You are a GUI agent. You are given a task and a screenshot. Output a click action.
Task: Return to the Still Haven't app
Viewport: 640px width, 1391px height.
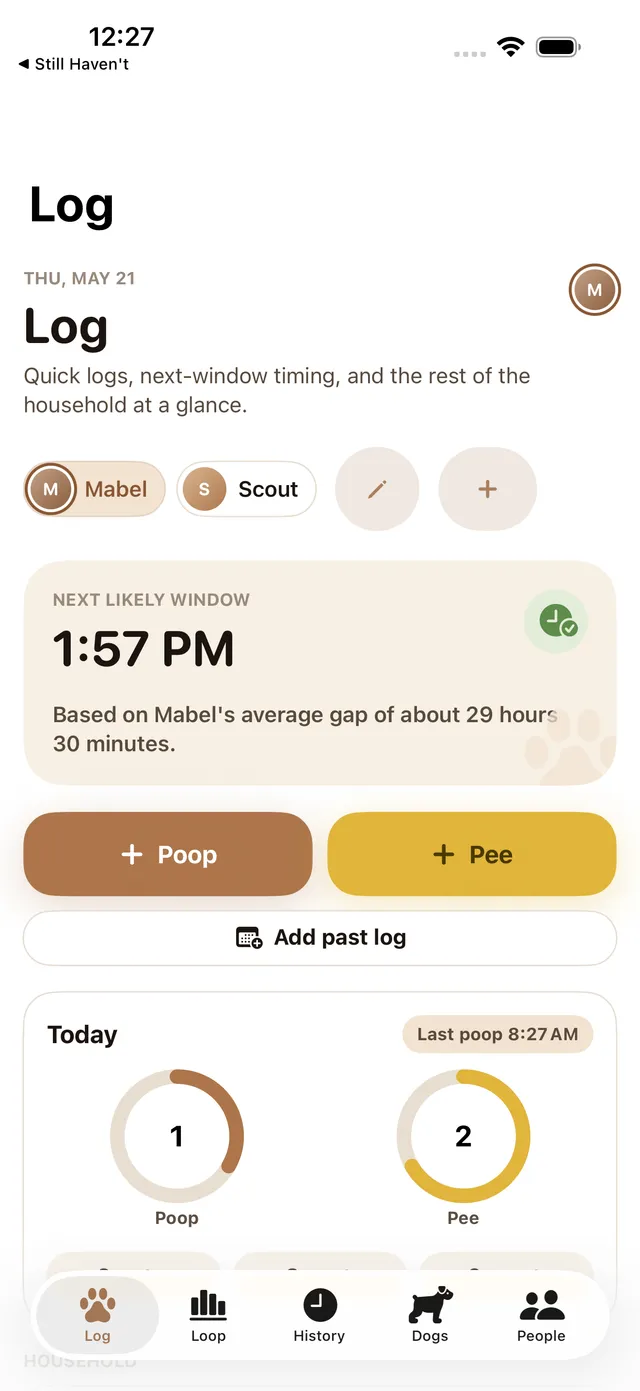pyautogui.click(x=73, y=64)
